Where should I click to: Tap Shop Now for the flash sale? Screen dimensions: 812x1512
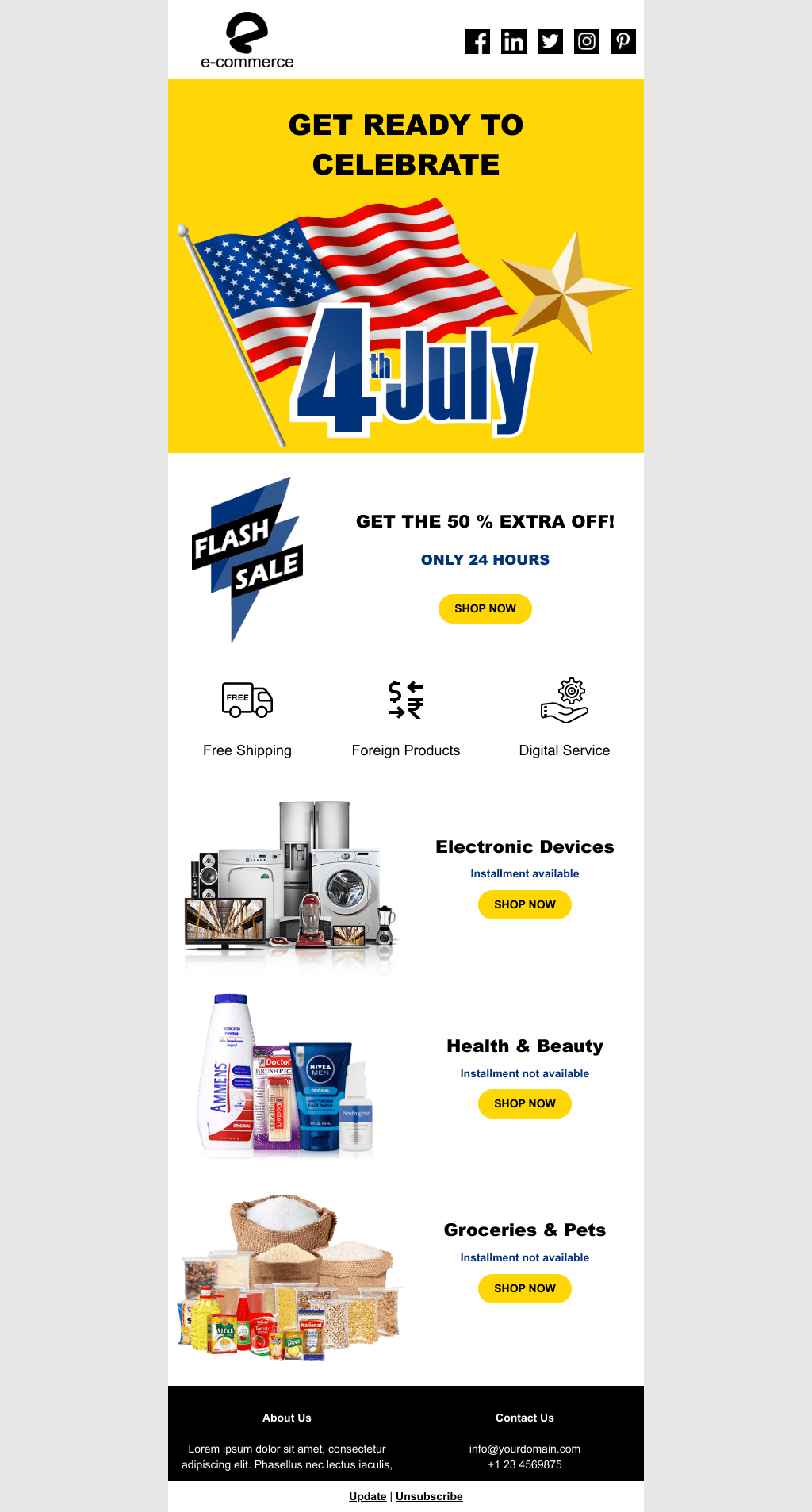click(485, 608)
